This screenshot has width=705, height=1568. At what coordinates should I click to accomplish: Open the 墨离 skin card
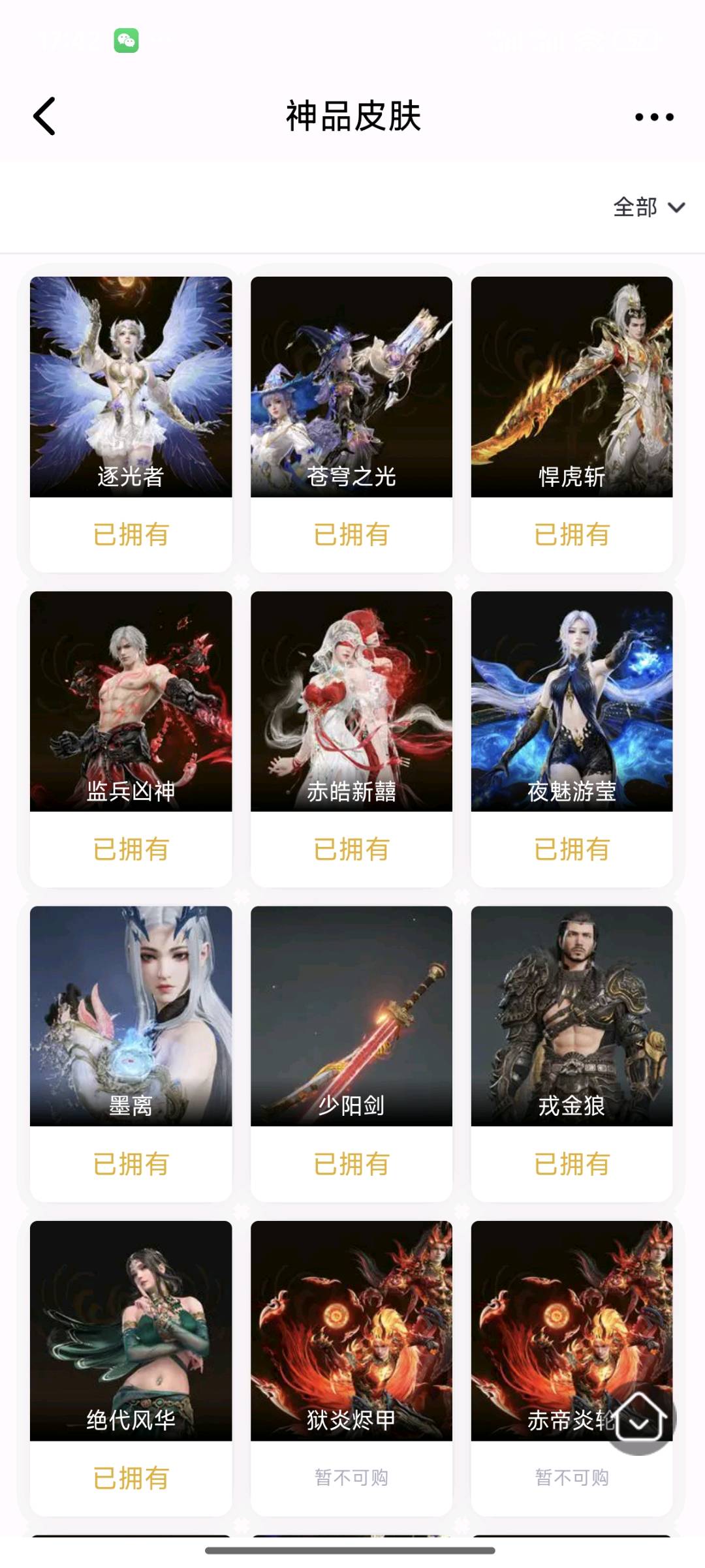(x=131, y=1016)
